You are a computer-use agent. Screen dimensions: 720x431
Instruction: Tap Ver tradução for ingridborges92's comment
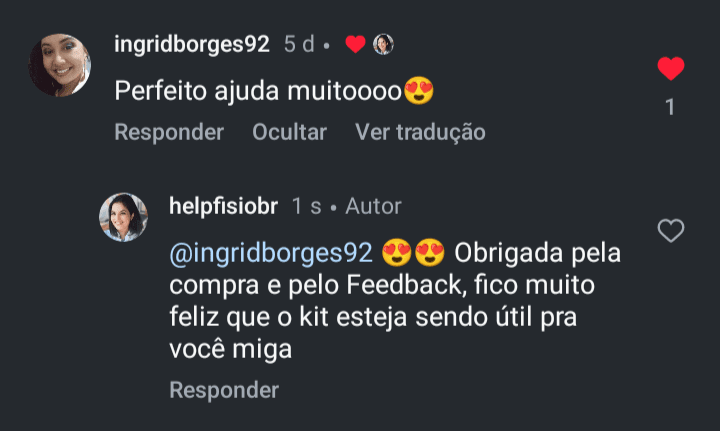pos(420,132)
